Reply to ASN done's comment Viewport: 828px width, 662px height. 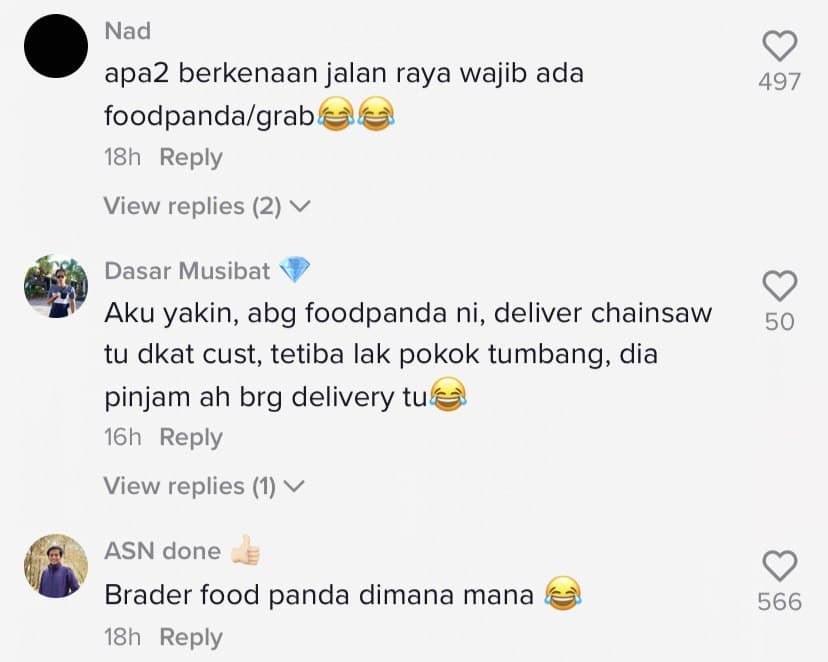pyautogui.click(x=190, y=637)
